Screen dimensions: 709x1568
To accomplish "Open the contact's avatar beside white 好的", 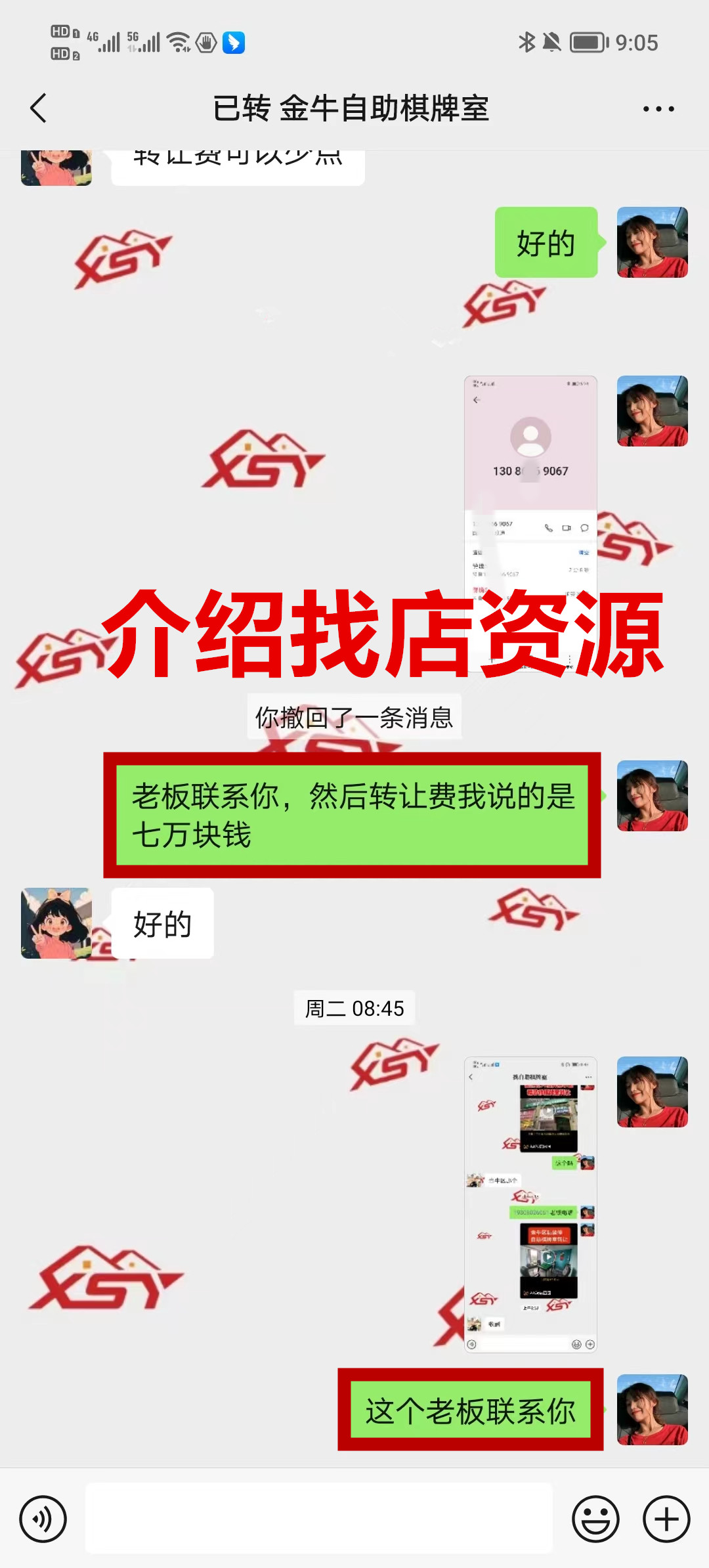I will (56, 923).
